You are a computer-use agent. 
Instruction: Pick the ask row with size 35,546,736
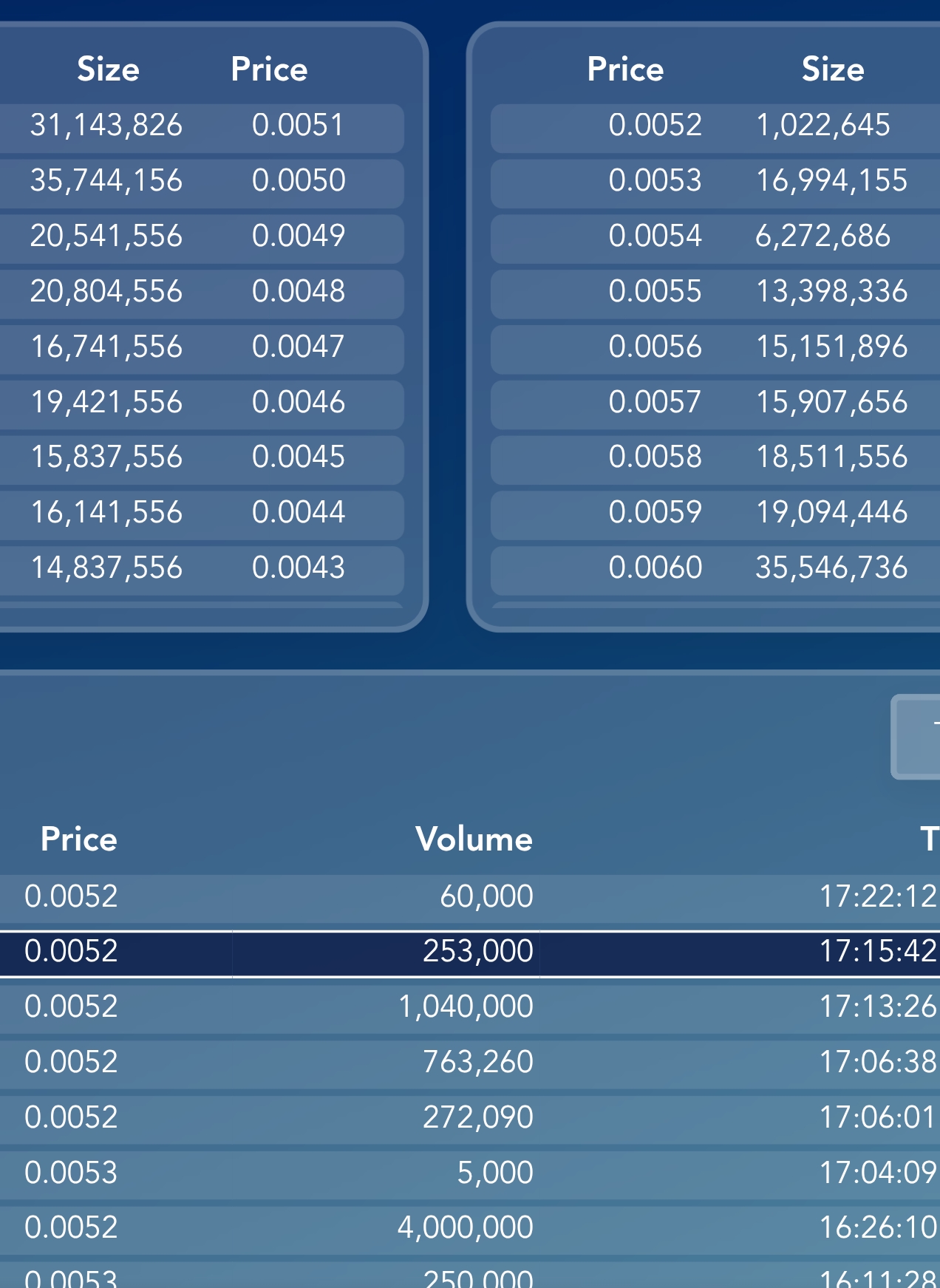713,568
